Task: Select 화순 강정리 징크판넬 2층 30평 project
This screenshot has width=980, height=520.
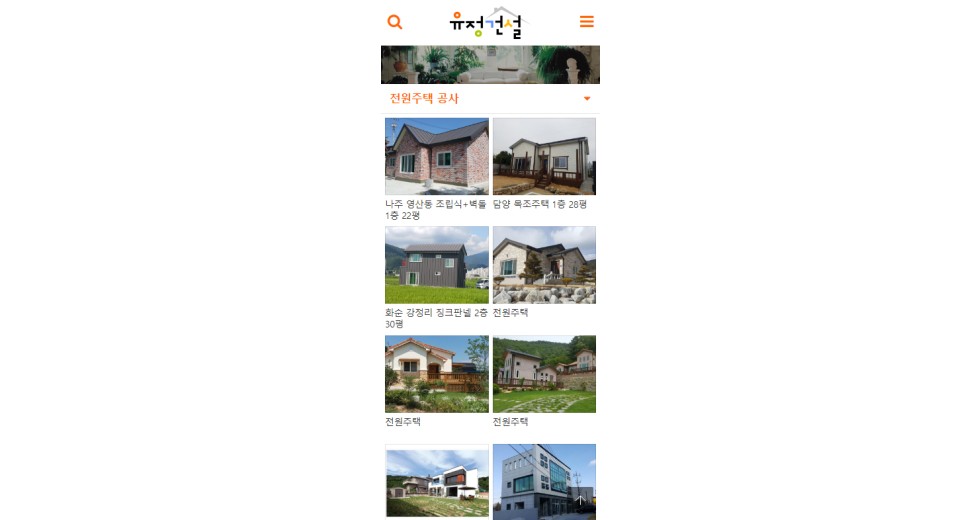Action: 436,265
